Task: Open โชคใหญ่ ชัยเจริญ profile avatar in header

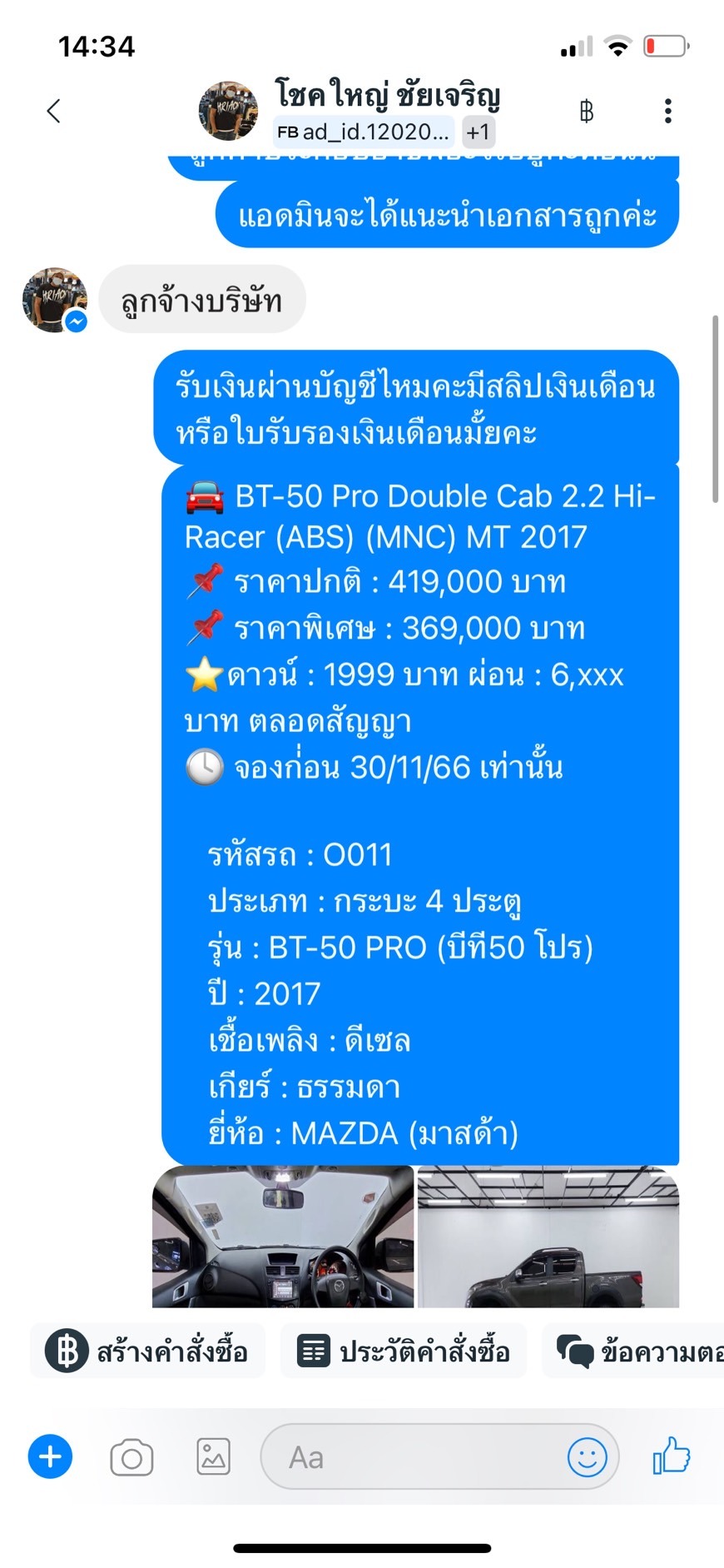Action: [228, 111]
